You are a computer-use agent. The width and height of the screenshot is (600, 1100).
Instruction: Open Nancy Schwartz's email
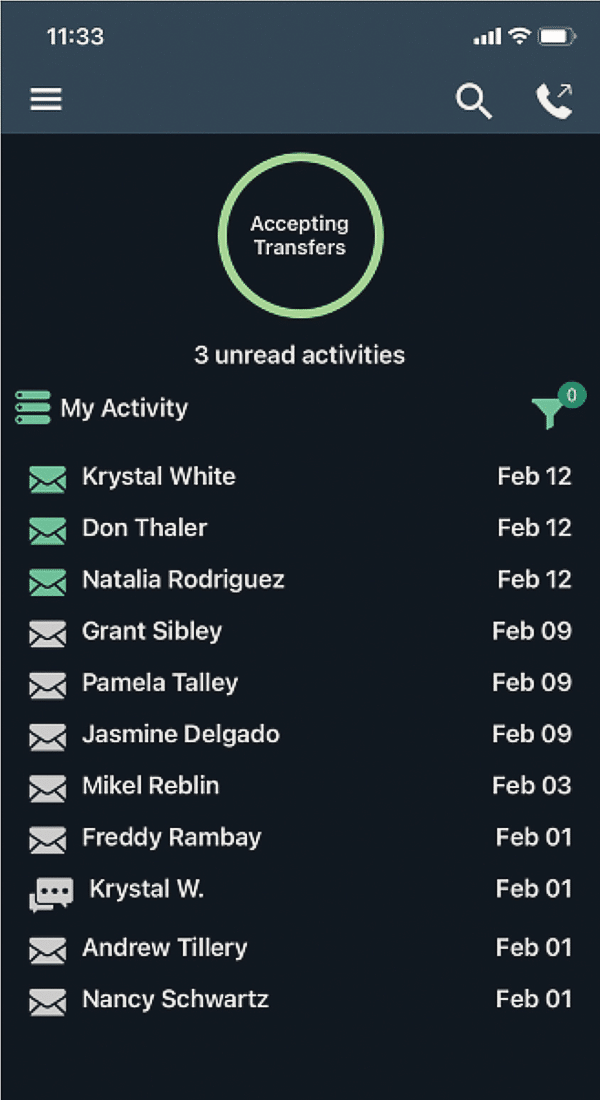[x=175, y=999]
